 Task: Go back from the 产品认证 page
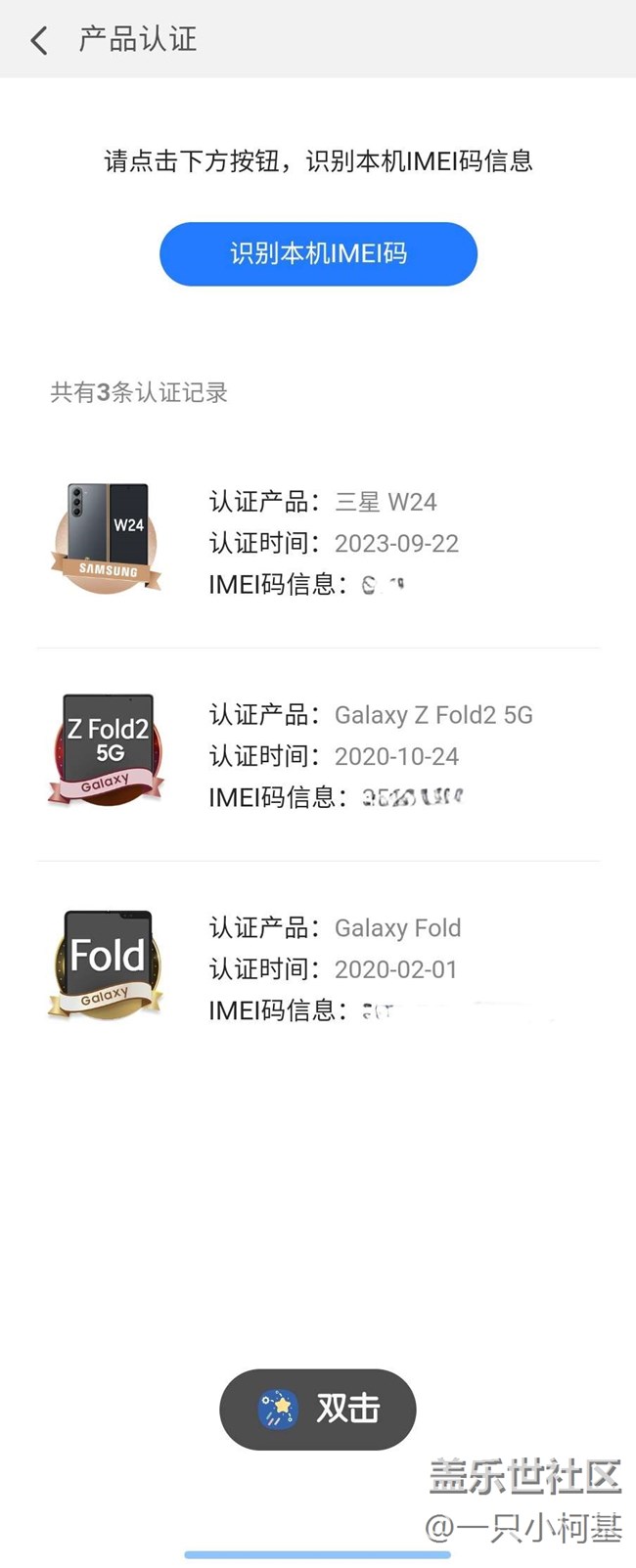[39, 40]
